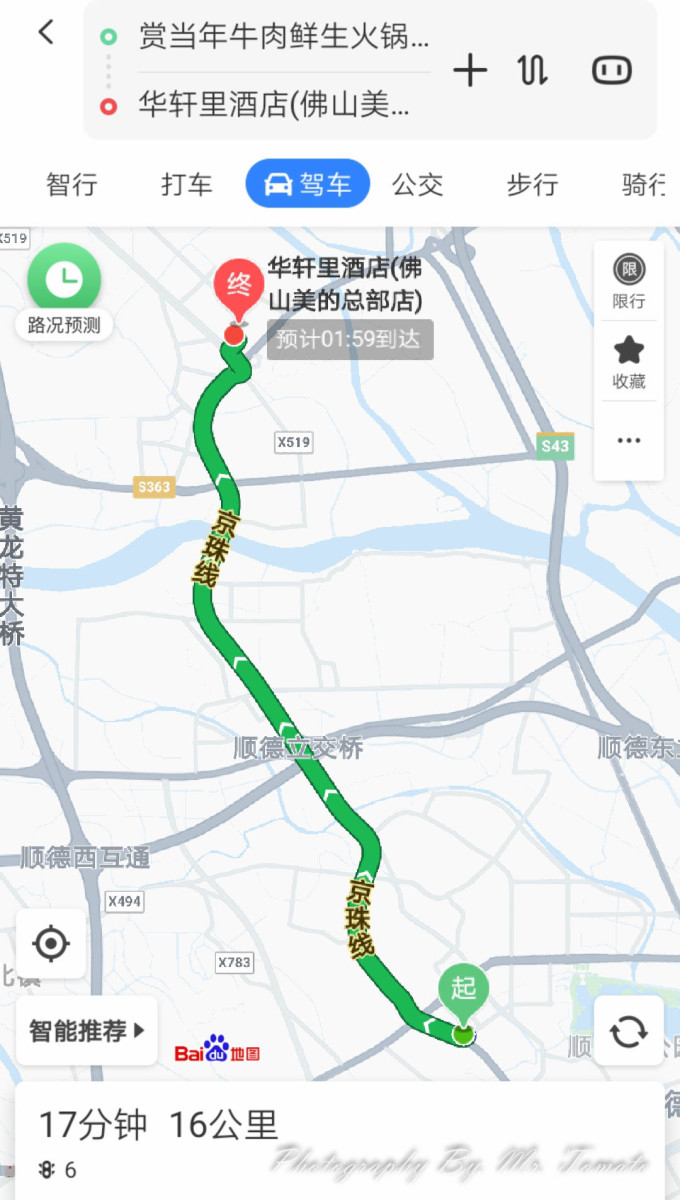Swap start and destination
This screenshot has width=680, height=1200.
point(532,70)
